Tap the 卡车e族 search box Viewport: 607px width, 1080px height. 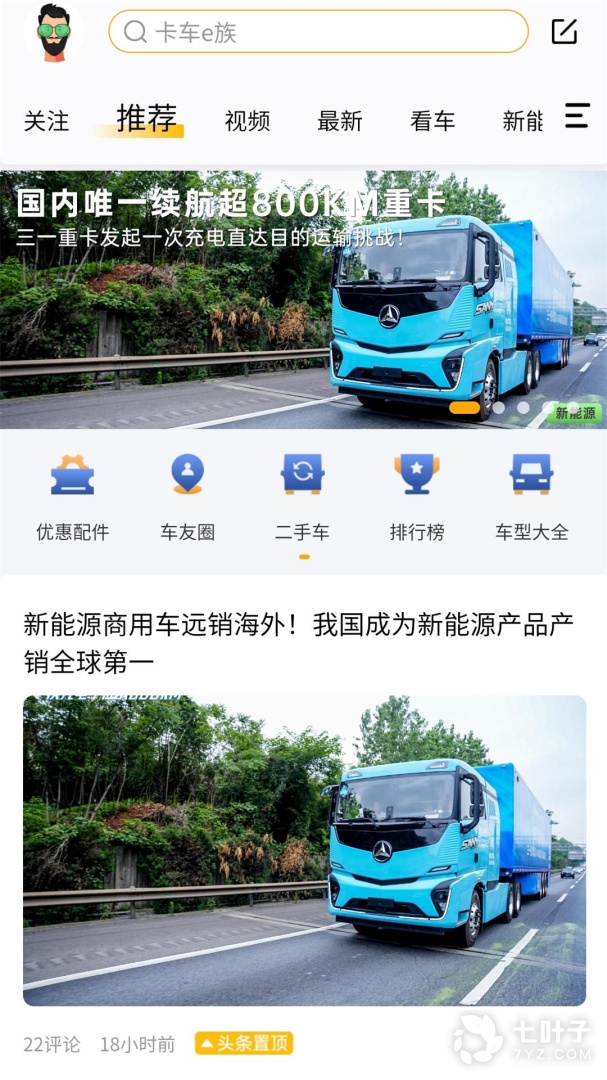pyautogui.click(x=318, y=32)
